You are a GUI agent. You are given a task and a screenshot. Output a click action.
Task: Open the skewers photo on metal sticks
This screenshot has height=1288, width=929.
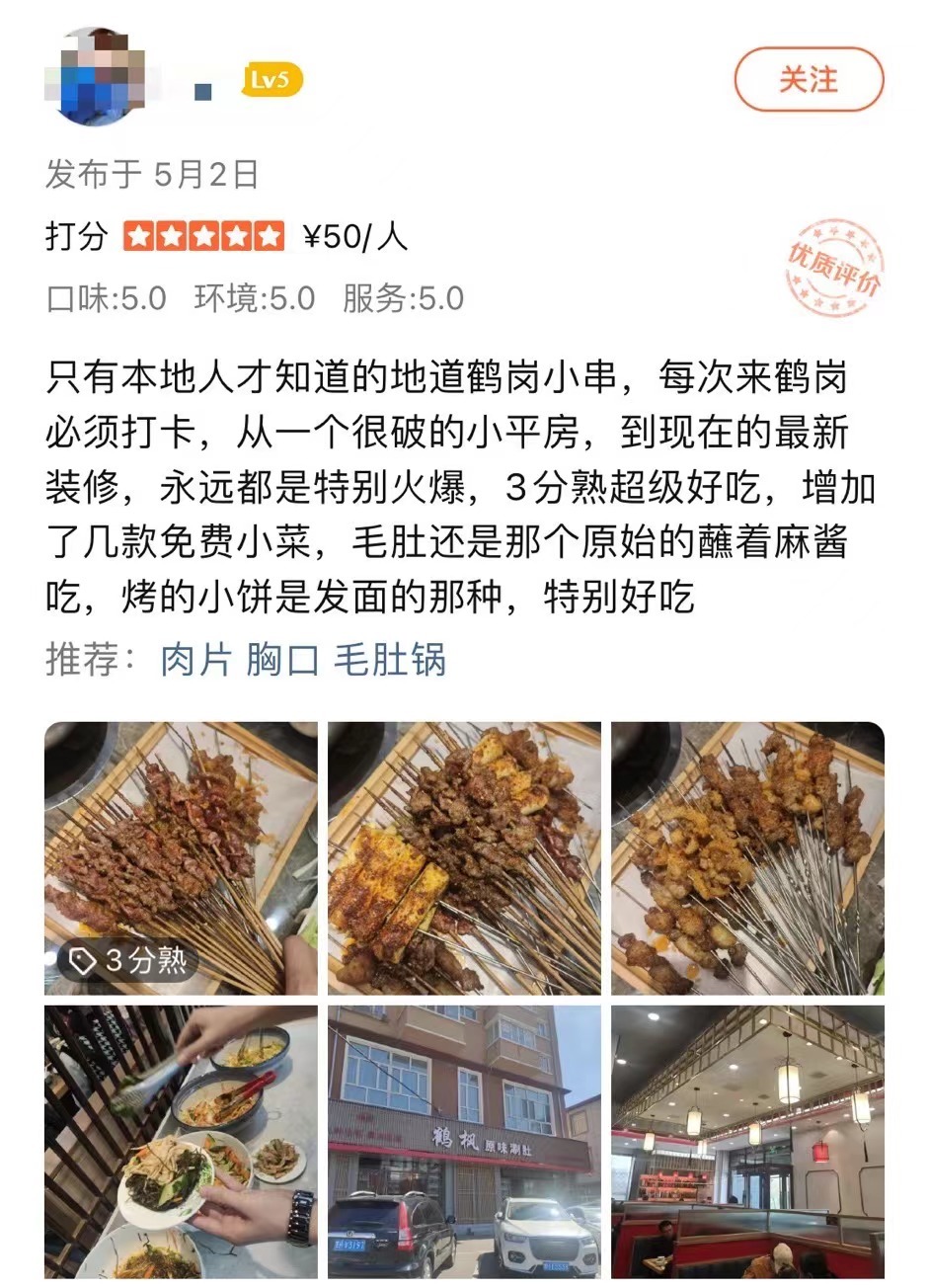[747, 857]
